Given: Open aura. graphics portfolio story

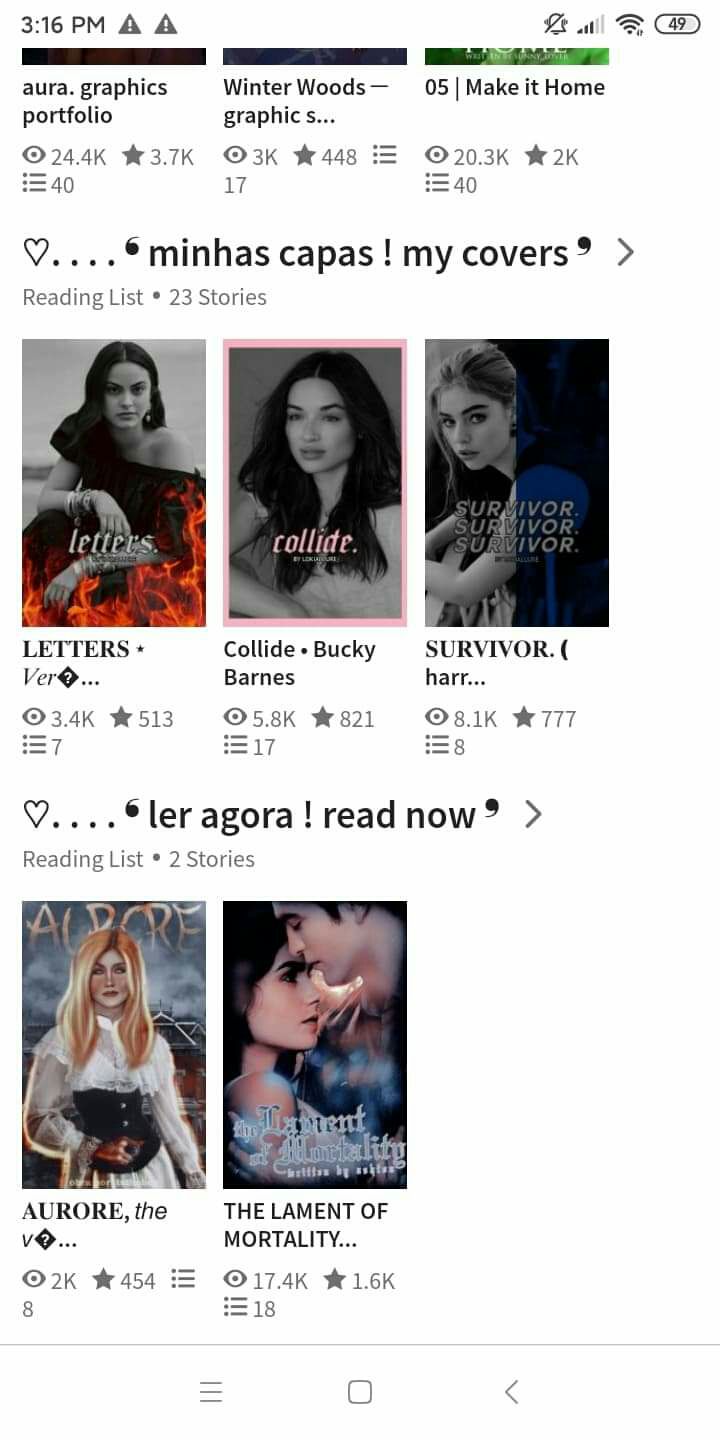Looking at the screenshot, I should 95,101.
